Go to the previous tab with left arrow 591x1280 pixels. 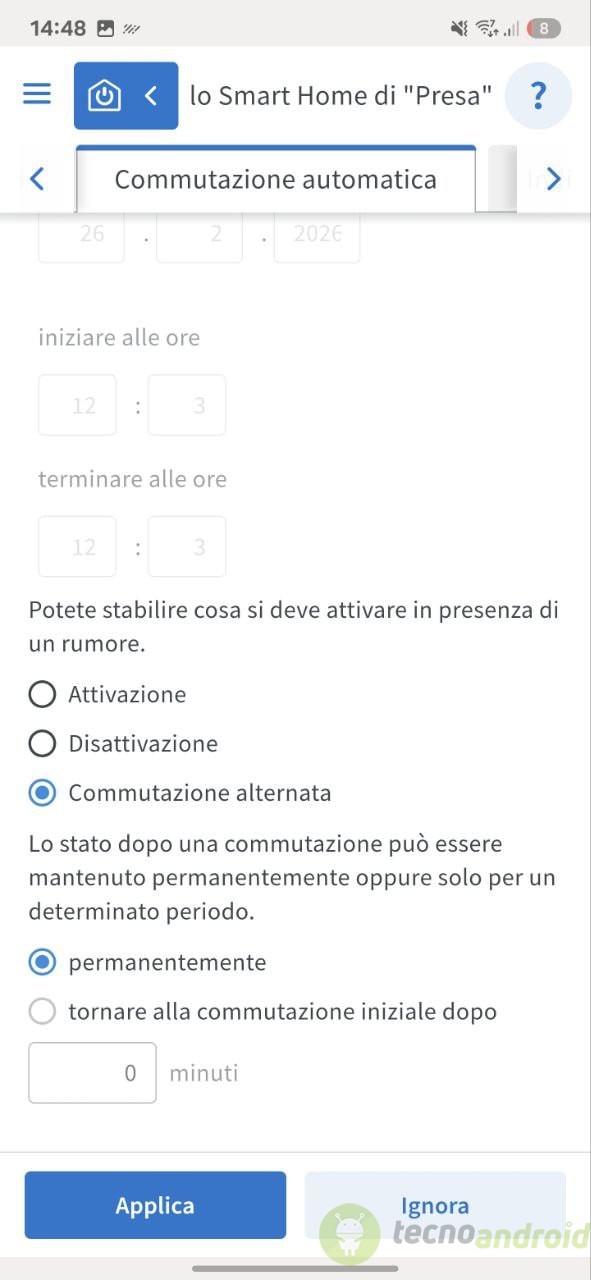[x=37, y=179]
